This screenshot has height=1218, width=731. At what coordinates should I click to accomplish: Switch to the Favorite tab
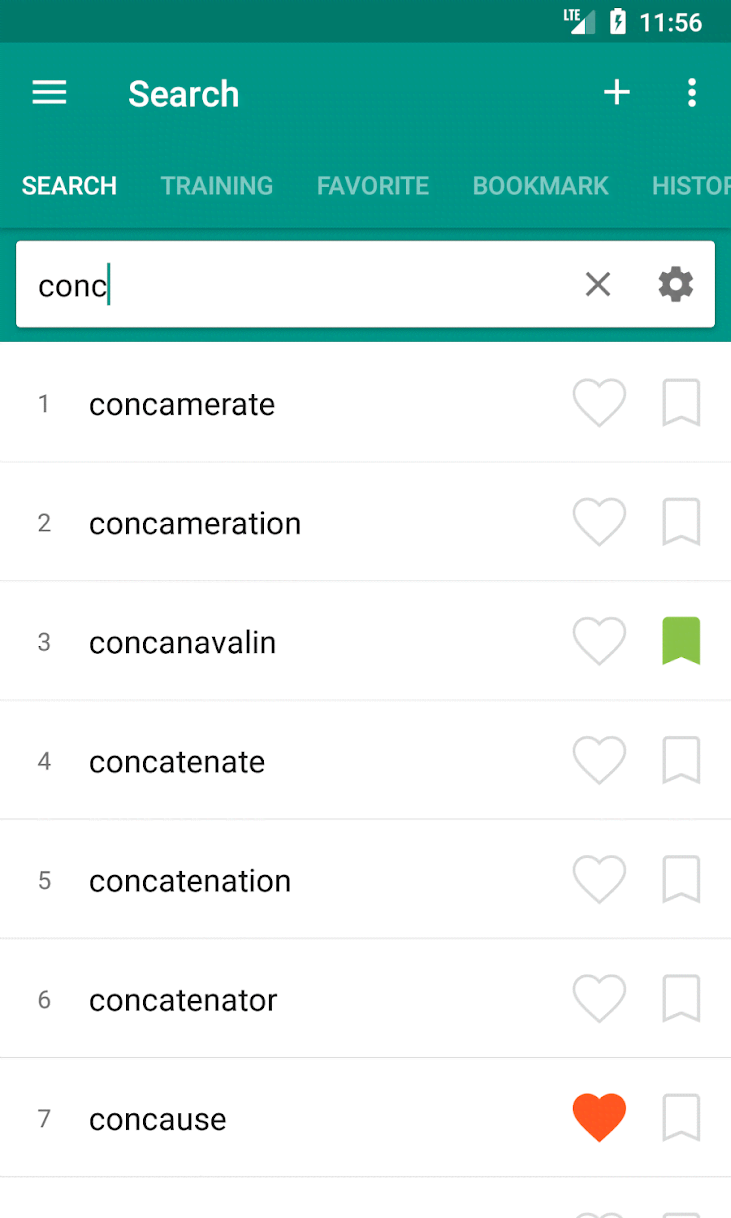(x=373, y=186)
